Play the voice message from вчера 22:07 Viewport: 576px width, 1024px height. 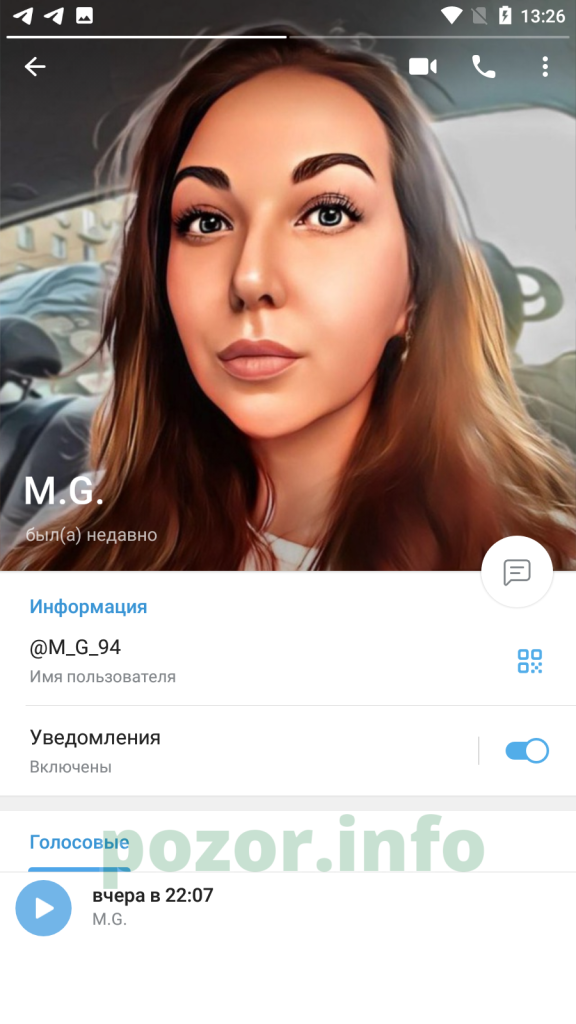point(43,908)
